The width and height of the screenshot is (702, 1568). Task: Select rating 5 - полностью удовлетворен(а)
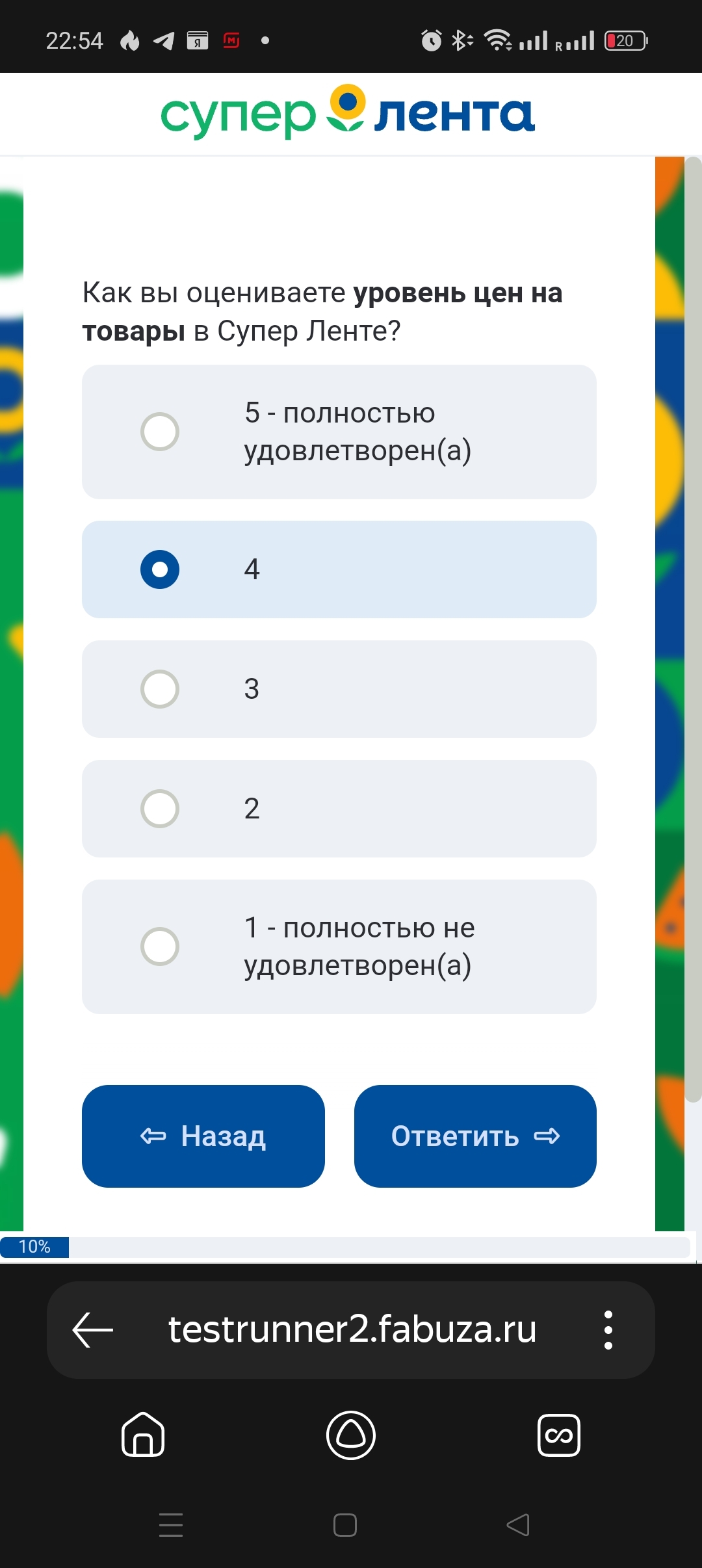[x=339, y=432]
